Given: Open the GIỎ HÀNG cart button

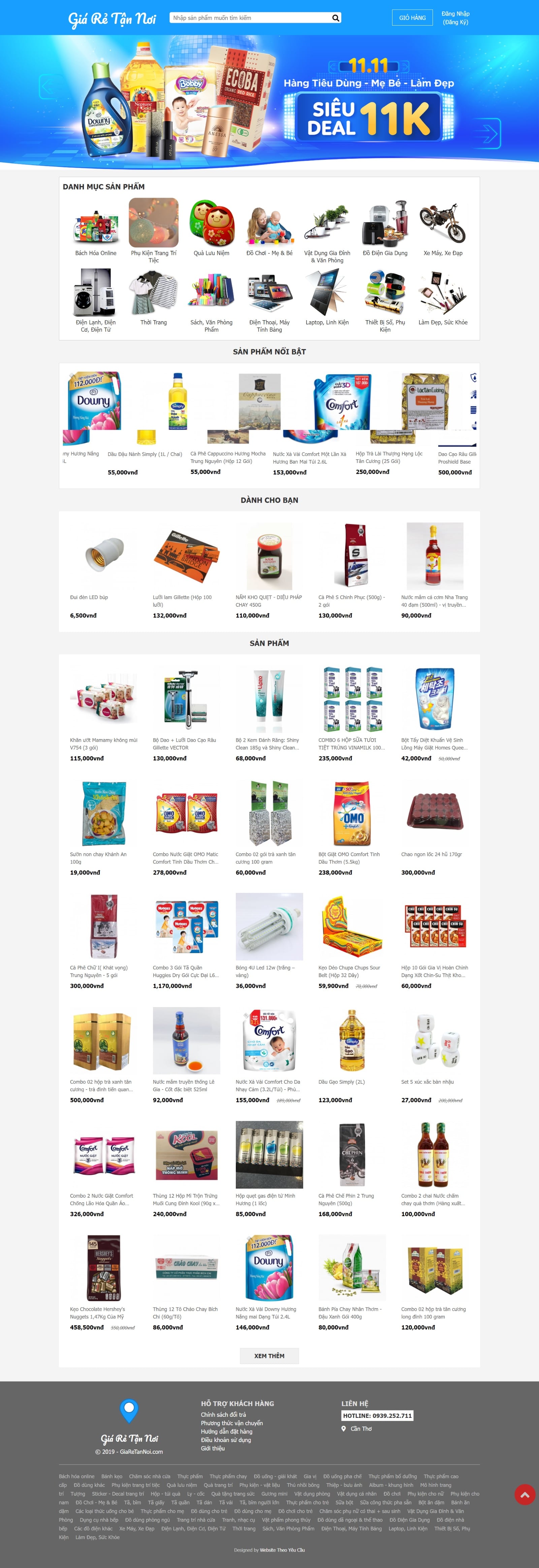Looking at the screenshot, I should (x=412, y=18).
